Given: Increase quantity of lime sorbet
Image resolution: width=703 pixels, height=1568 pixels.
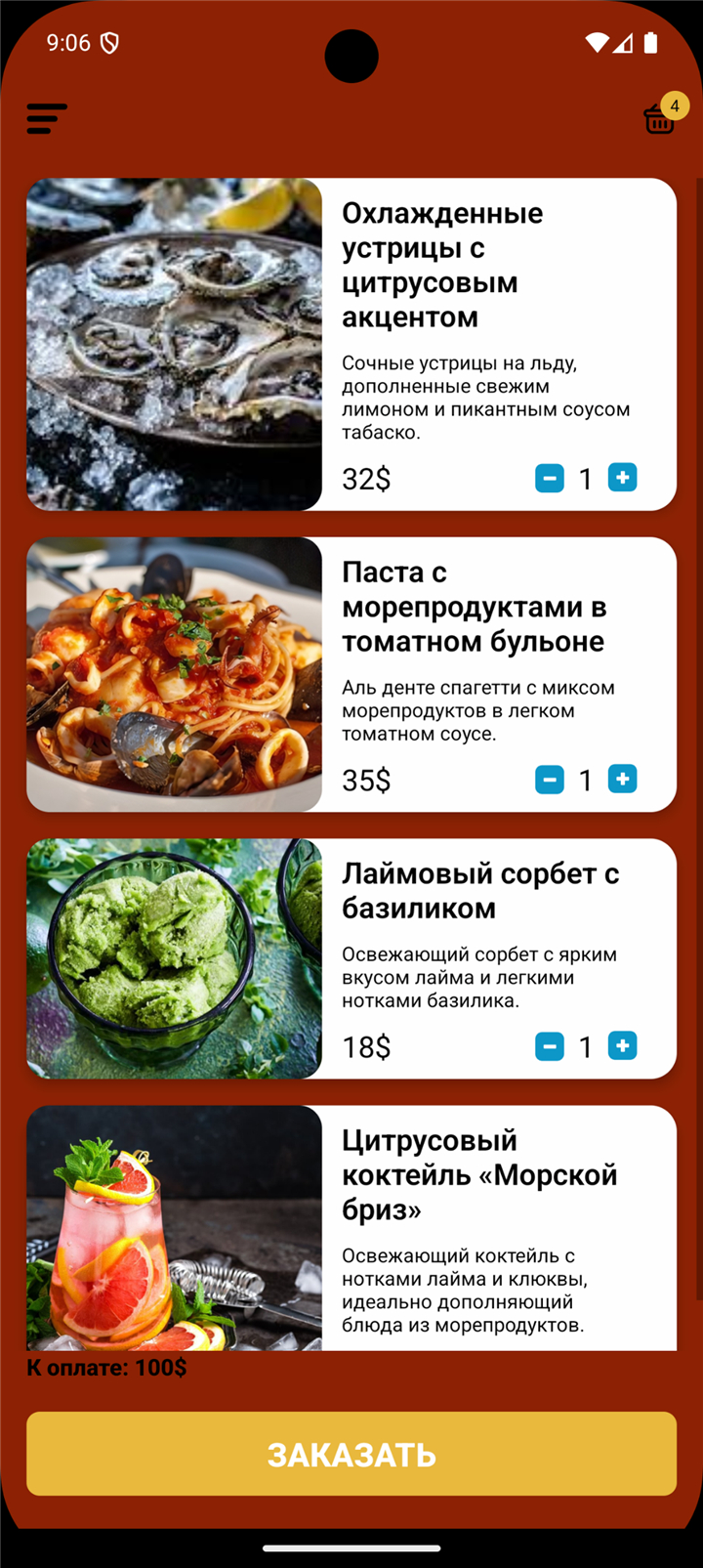Looking at the screenshot, I should pos(622,1045).
